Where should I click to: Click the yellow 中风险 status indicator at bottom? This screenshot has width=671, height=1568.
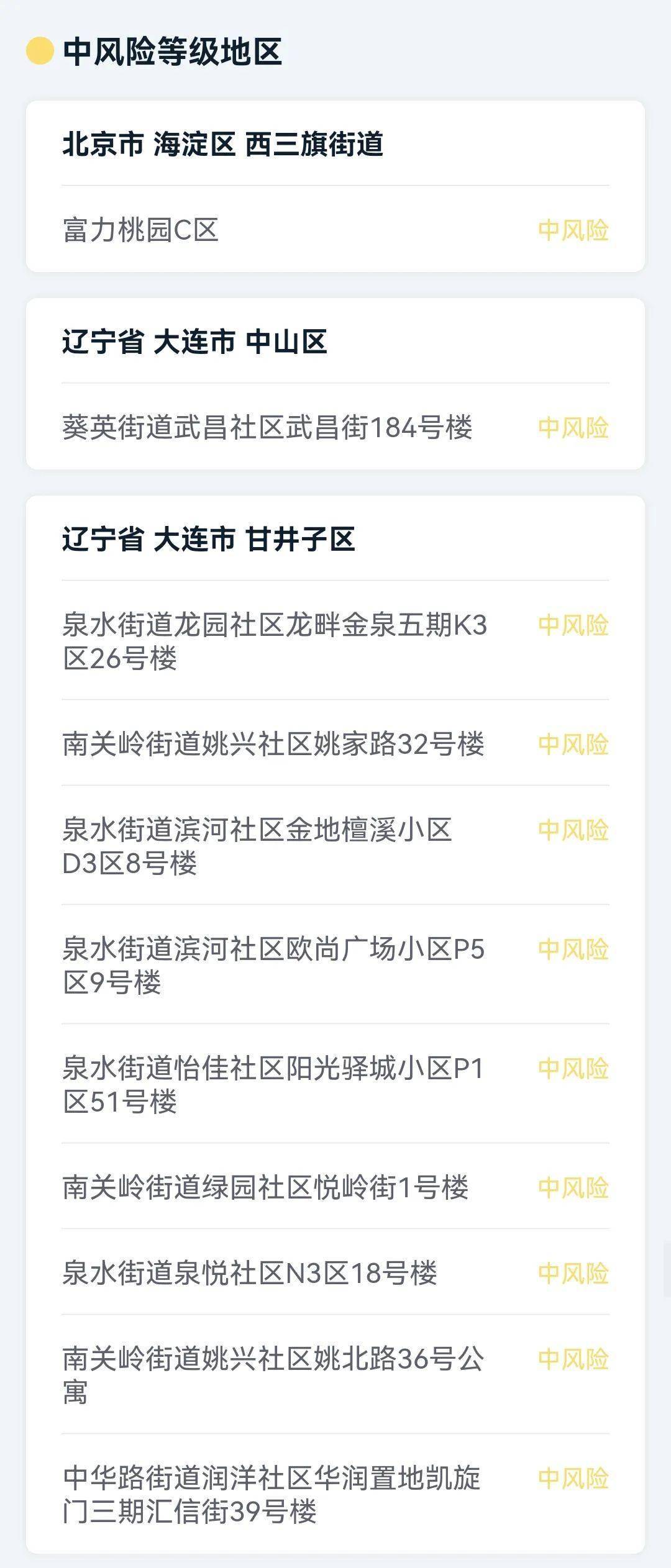tap(573, 1478)
